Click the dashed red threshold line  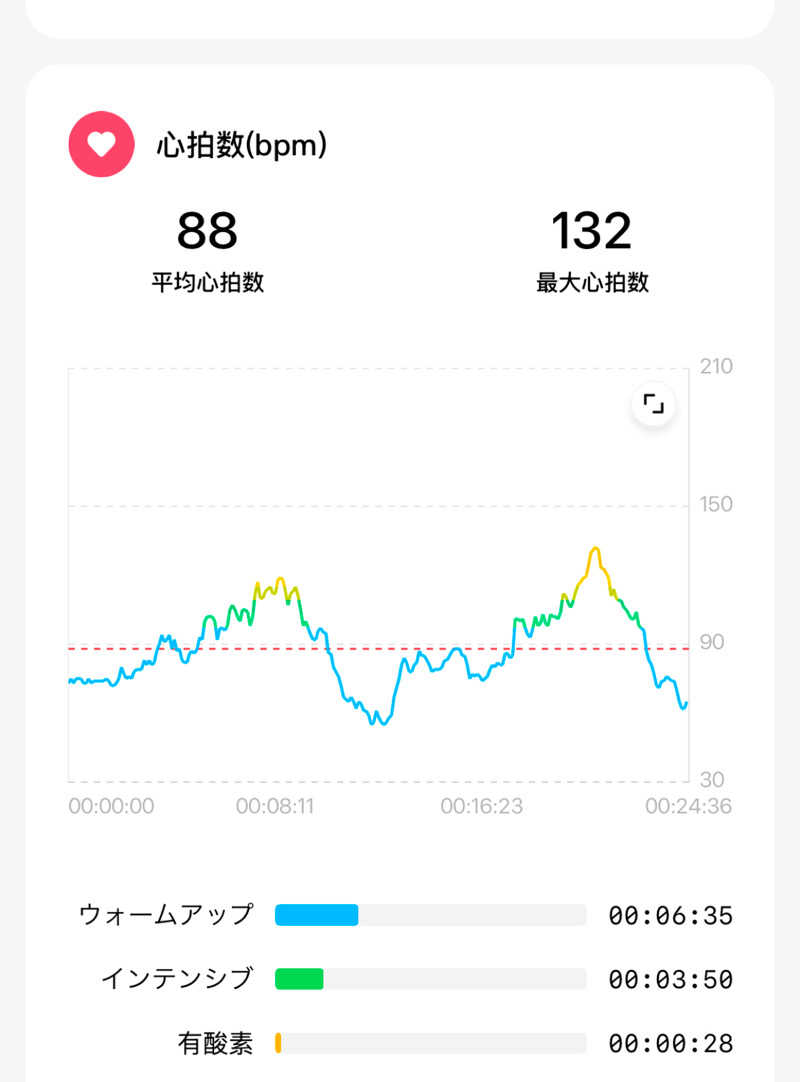[400, 648]
